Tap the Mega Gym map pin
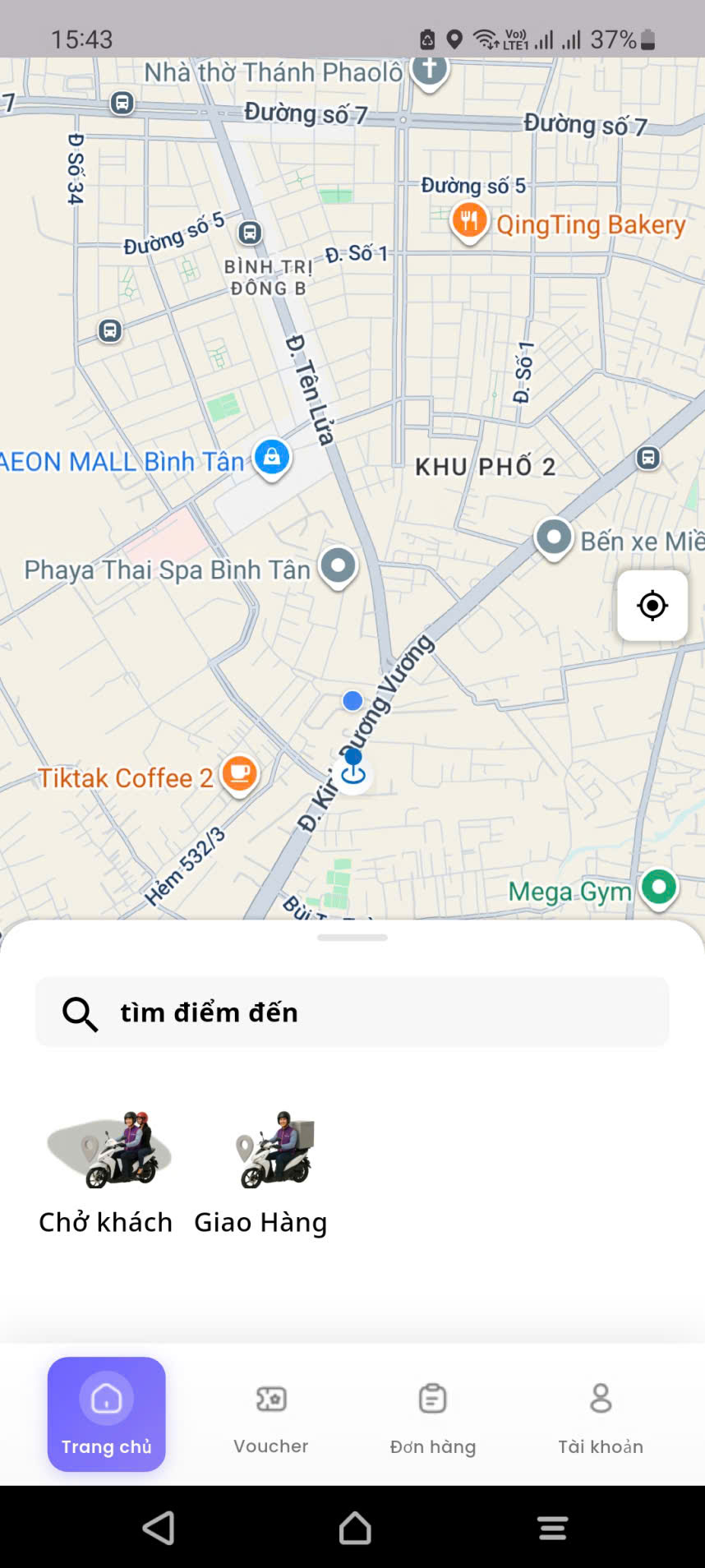The height and width of the screenshot is (1568, 705). click(658, 888)
